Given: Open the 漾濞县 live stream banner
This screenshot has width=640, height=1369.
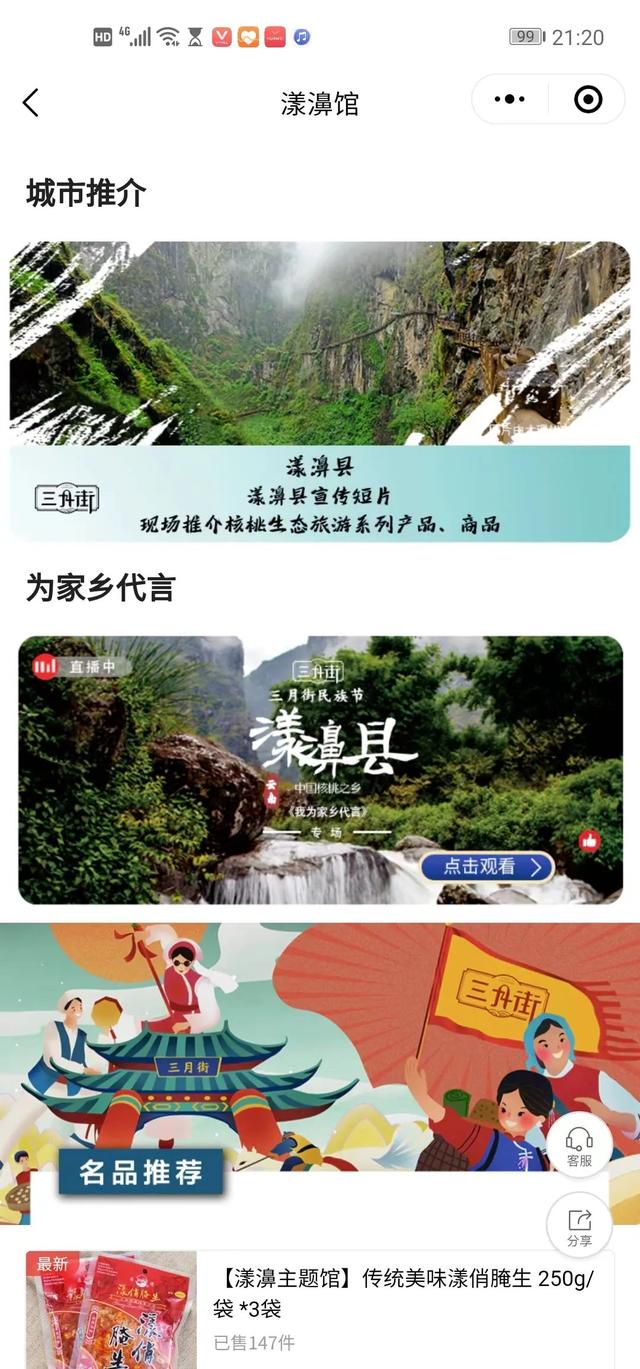Looking at the screenshot, I should [x=320, y=770].
